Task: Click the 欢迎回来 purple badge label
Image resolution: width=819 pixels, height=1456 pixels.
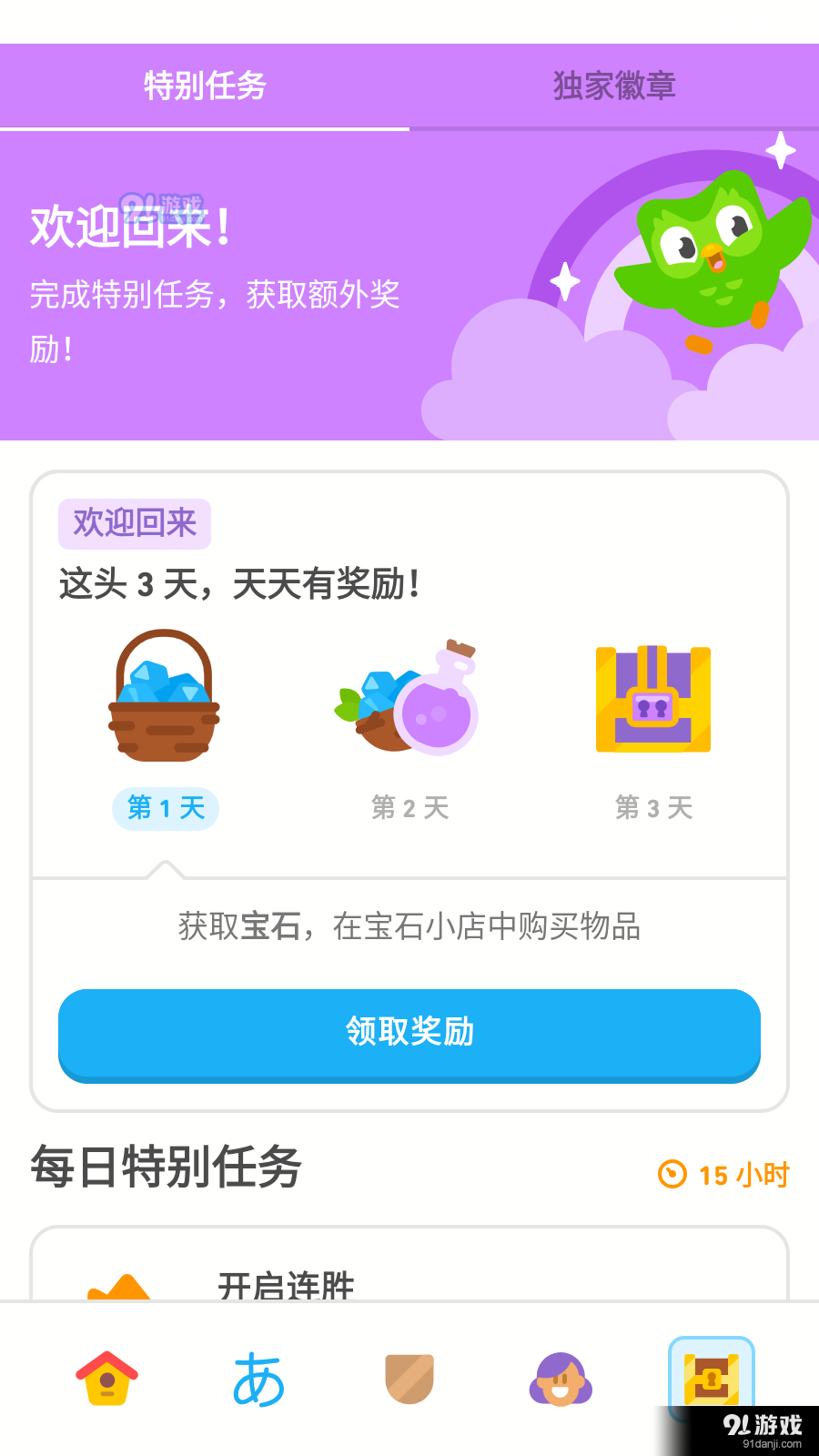Action: pos(134,523)
